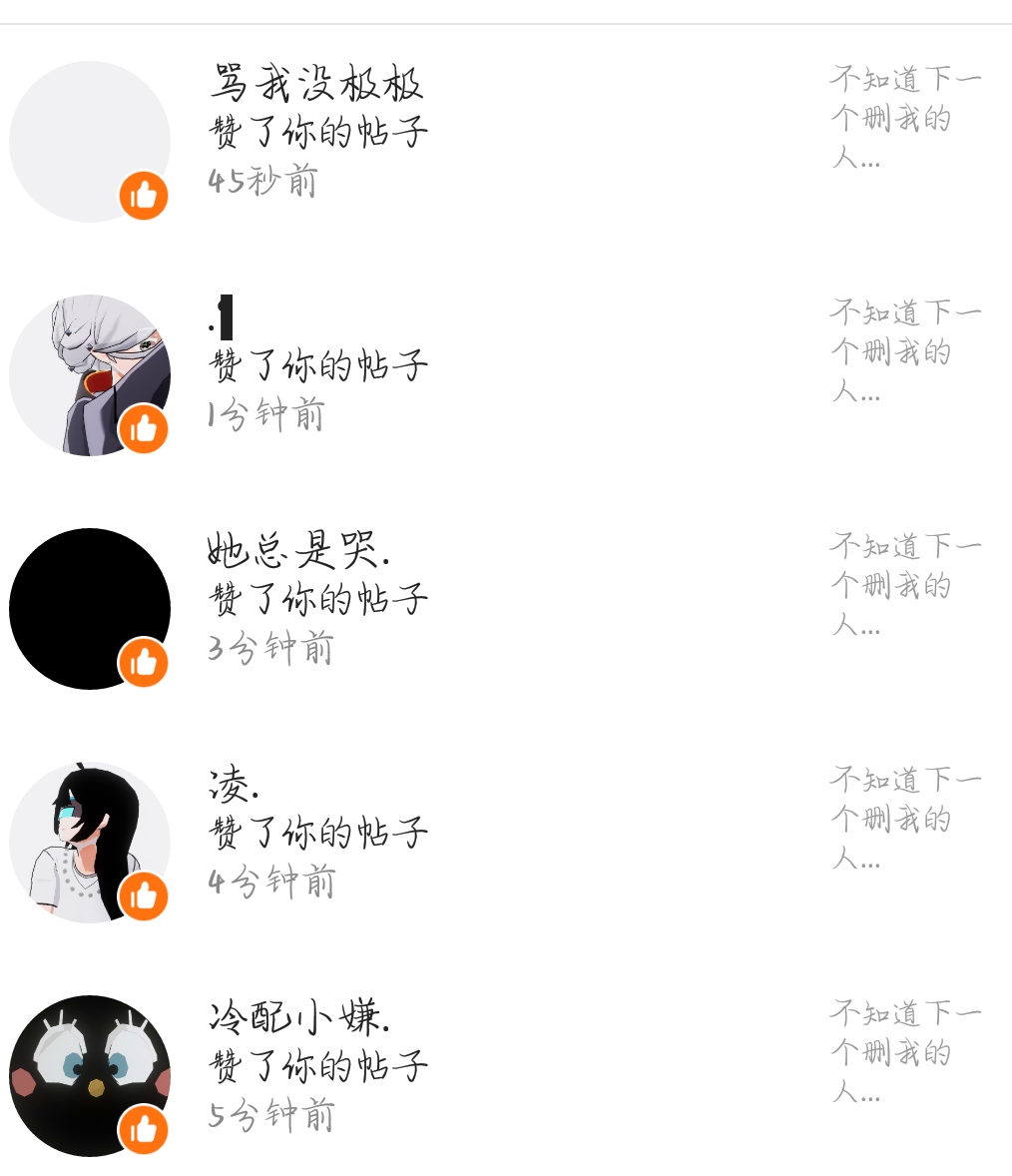The image size is (1012, 1176).
Task: Open the post preview in the 1分钟前 row
Action: coord(904,351)
